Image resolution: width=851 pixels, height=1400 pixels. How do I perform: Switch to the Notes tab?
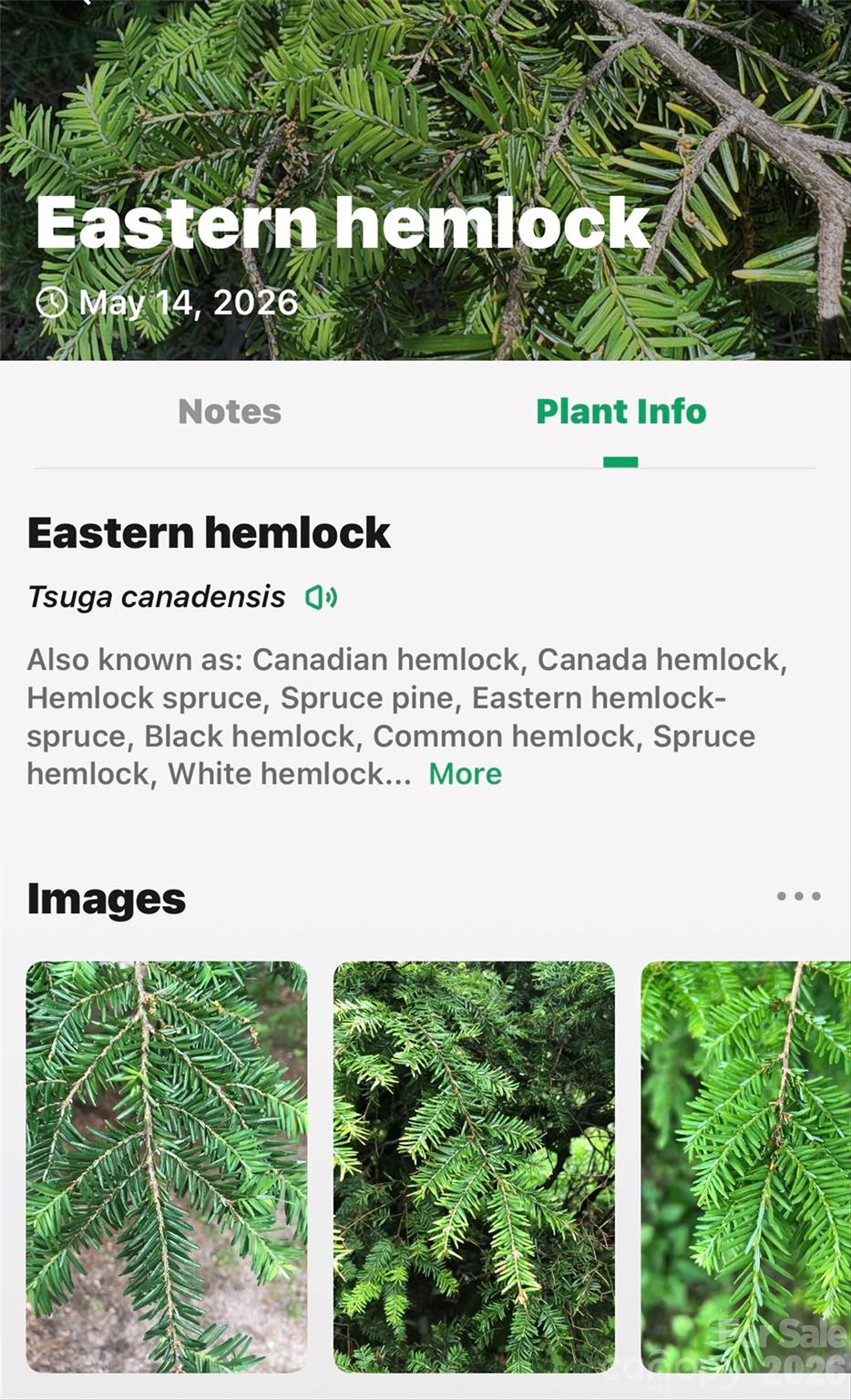[x=230, y=412]
